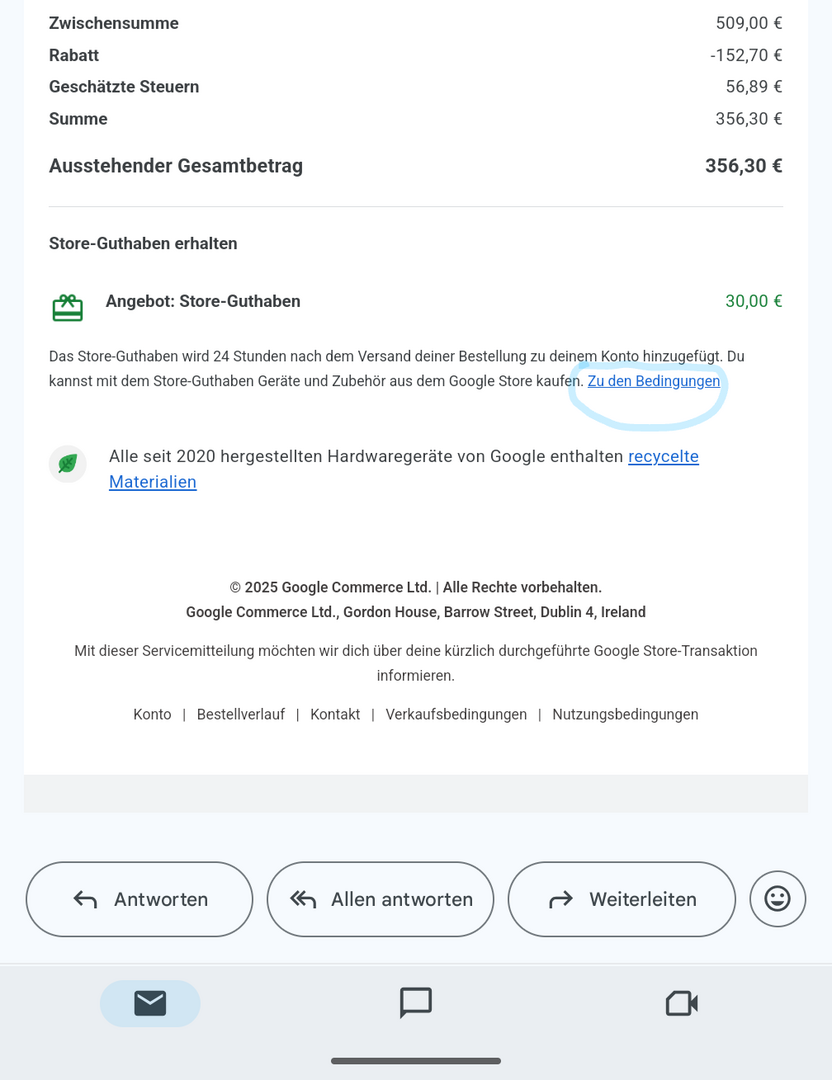Open the Nutzungsbedingungen footer link
Screen dimensions: 832x1080
tap(625, 714)
